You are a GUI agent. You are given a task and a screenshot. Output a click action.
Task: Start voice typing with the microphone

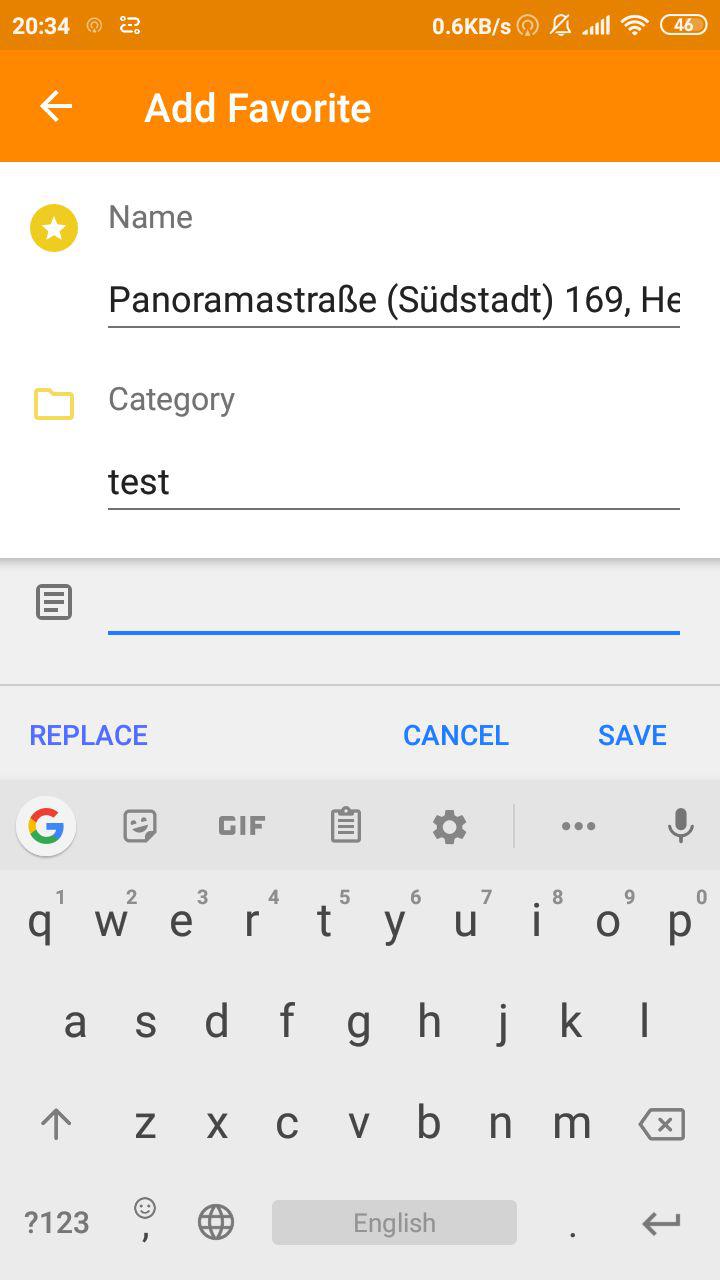click(x=680, y=826)
